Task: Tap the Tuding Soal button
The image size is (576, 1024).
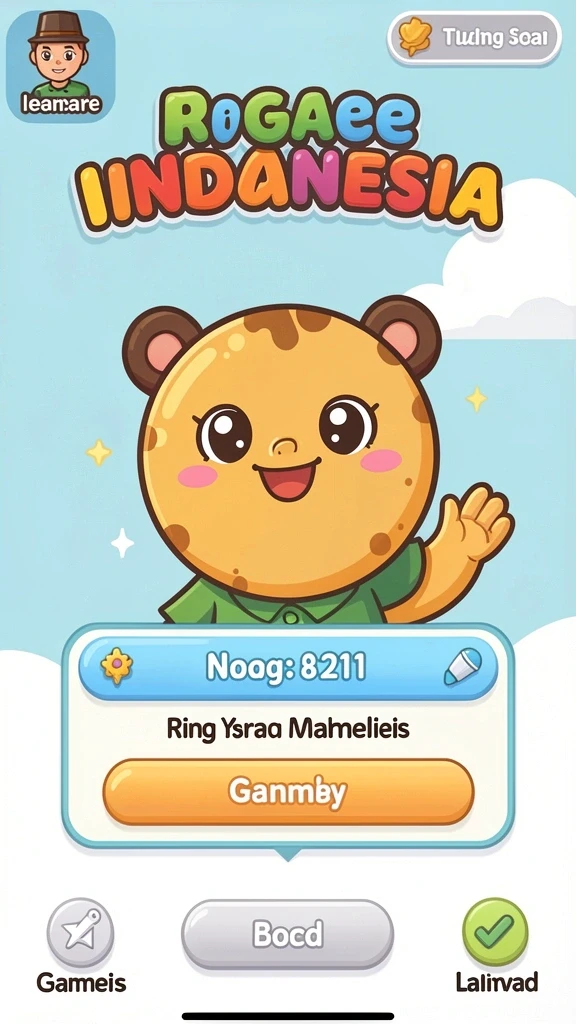Action: coord(475,37)
